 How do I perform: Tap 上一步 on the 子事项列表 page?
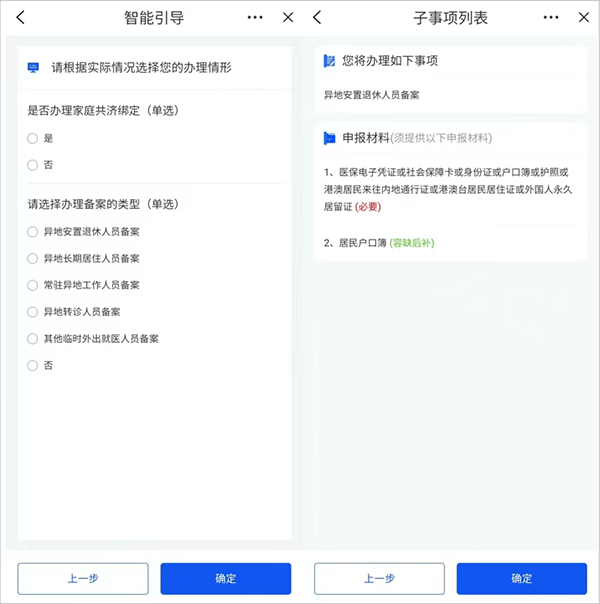[x=379, y=578]
